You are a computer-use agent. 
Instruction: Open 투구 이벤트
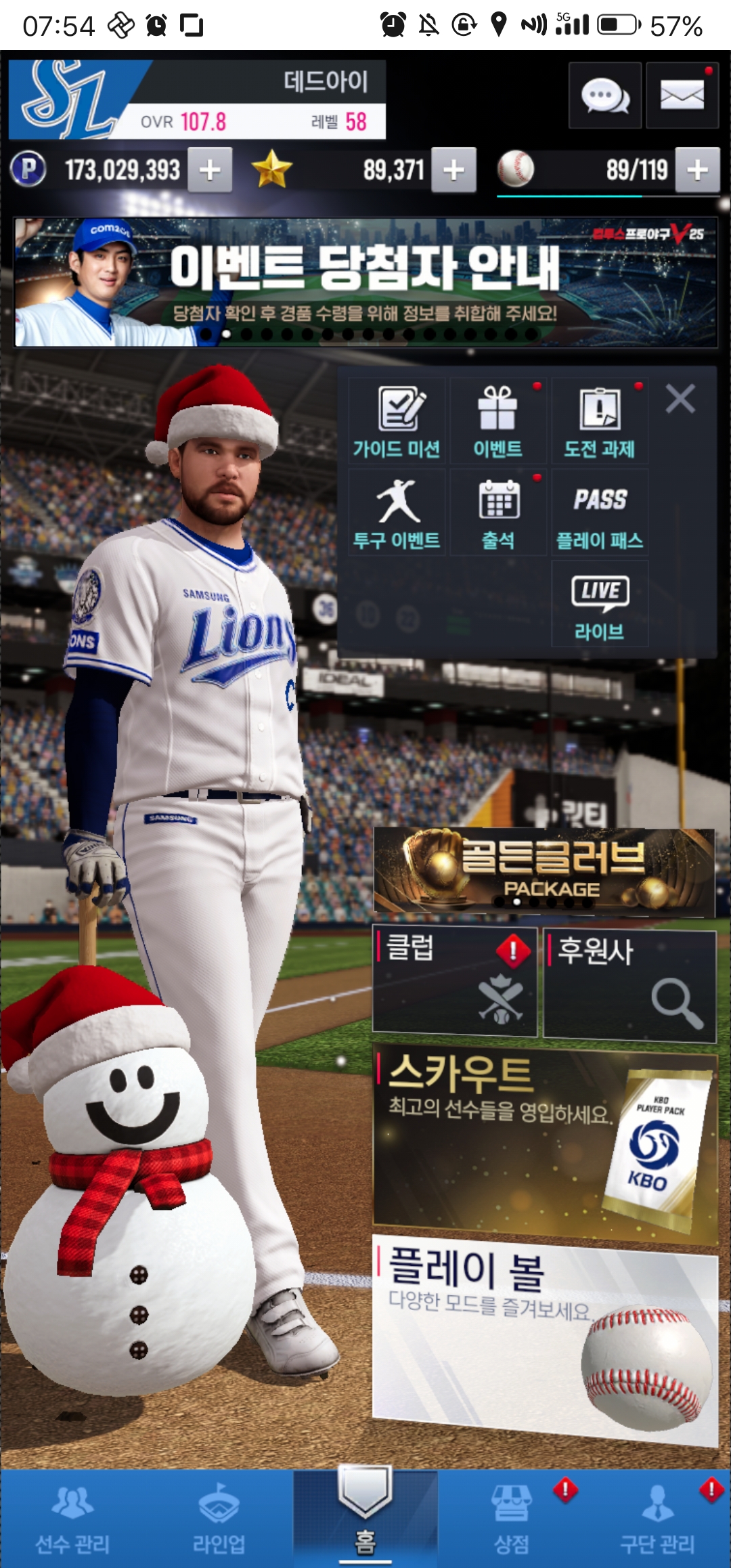pos(397,513)
